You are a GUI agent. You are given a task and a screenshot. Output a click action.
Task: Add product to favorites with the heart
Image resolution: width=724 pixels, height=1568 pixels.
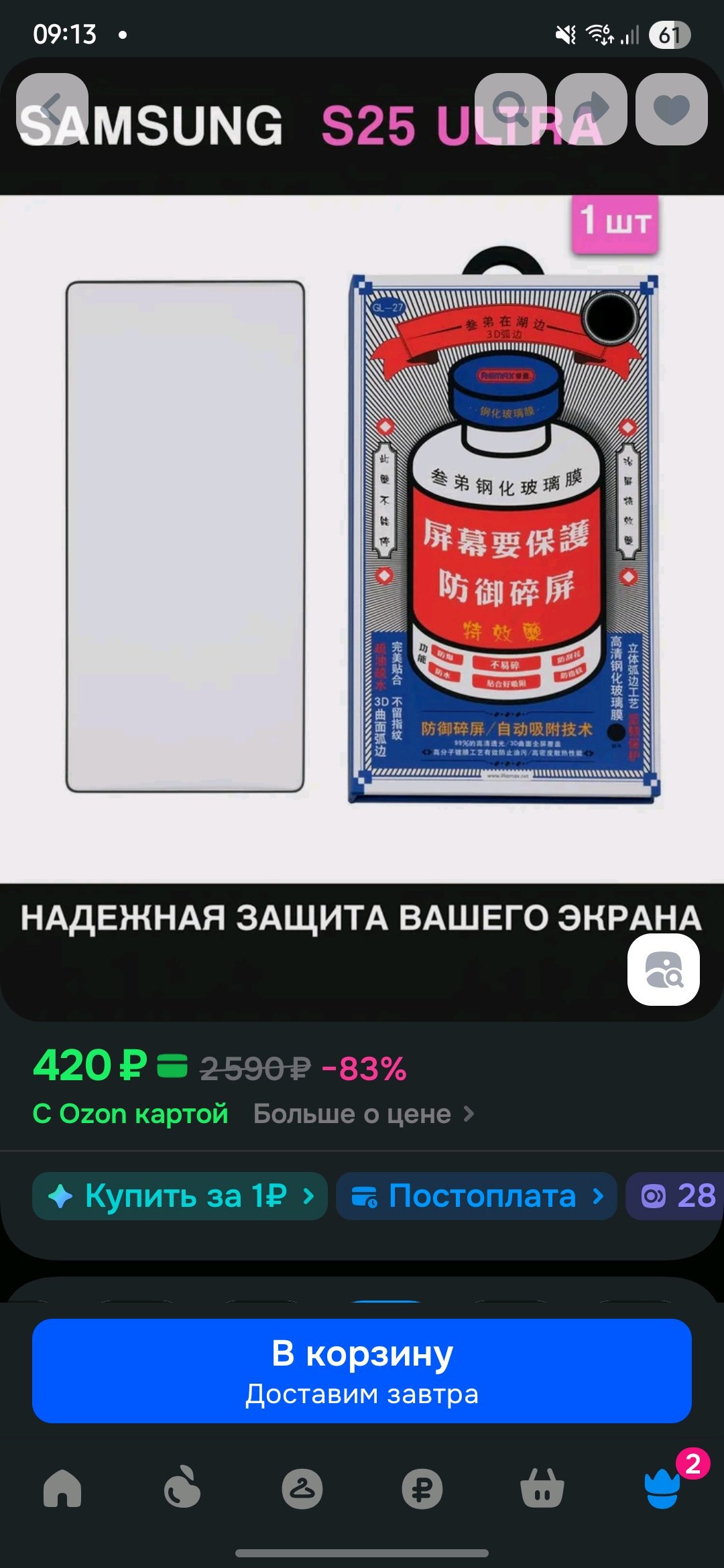coord(672,109)
